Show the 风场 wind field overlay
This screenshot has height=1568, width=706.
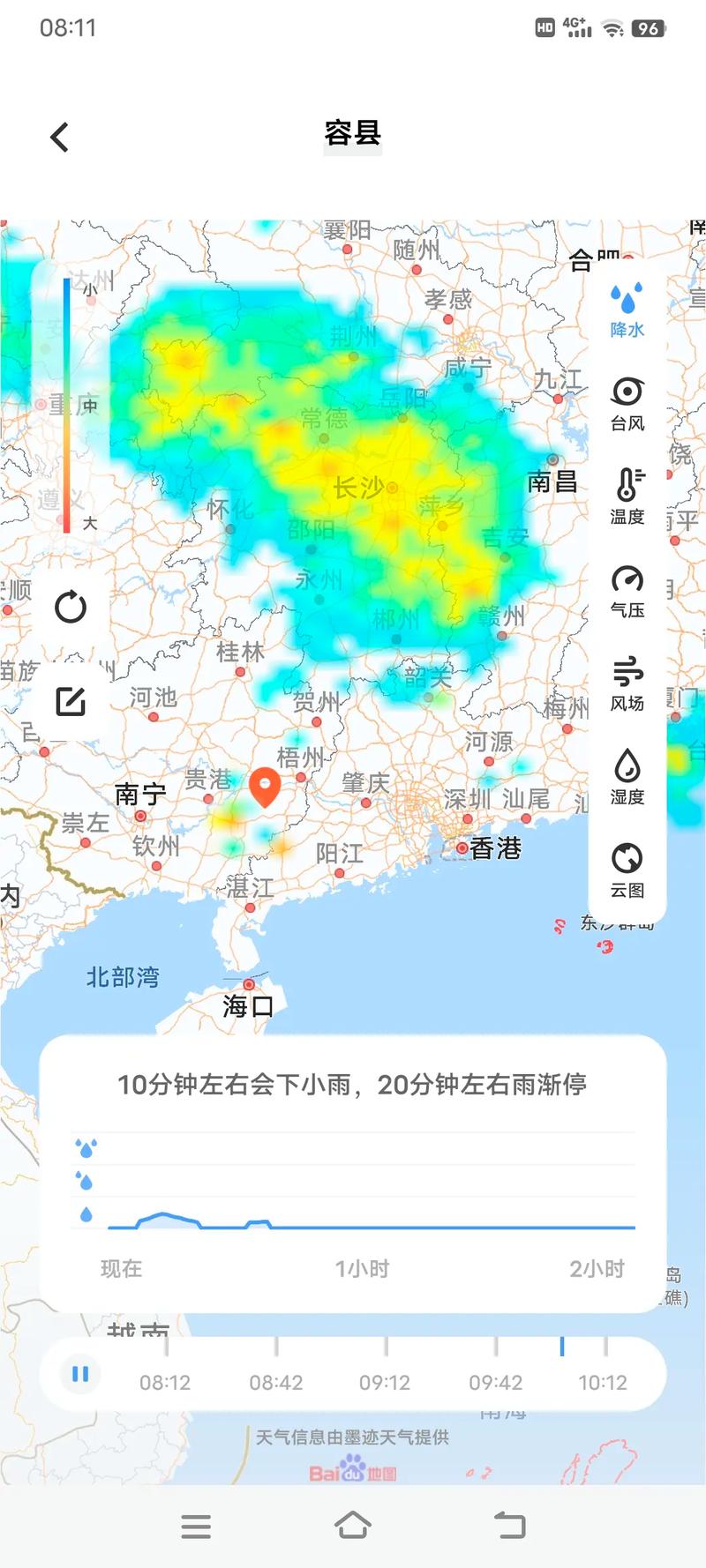click(x=627, y=683)
